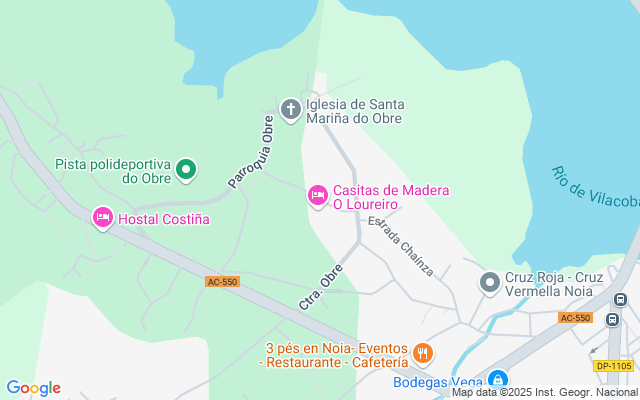Select the Cruz Roja - Cruz Vermella Noia marker
Screen dimensions: 640x400
pos(490,284)
